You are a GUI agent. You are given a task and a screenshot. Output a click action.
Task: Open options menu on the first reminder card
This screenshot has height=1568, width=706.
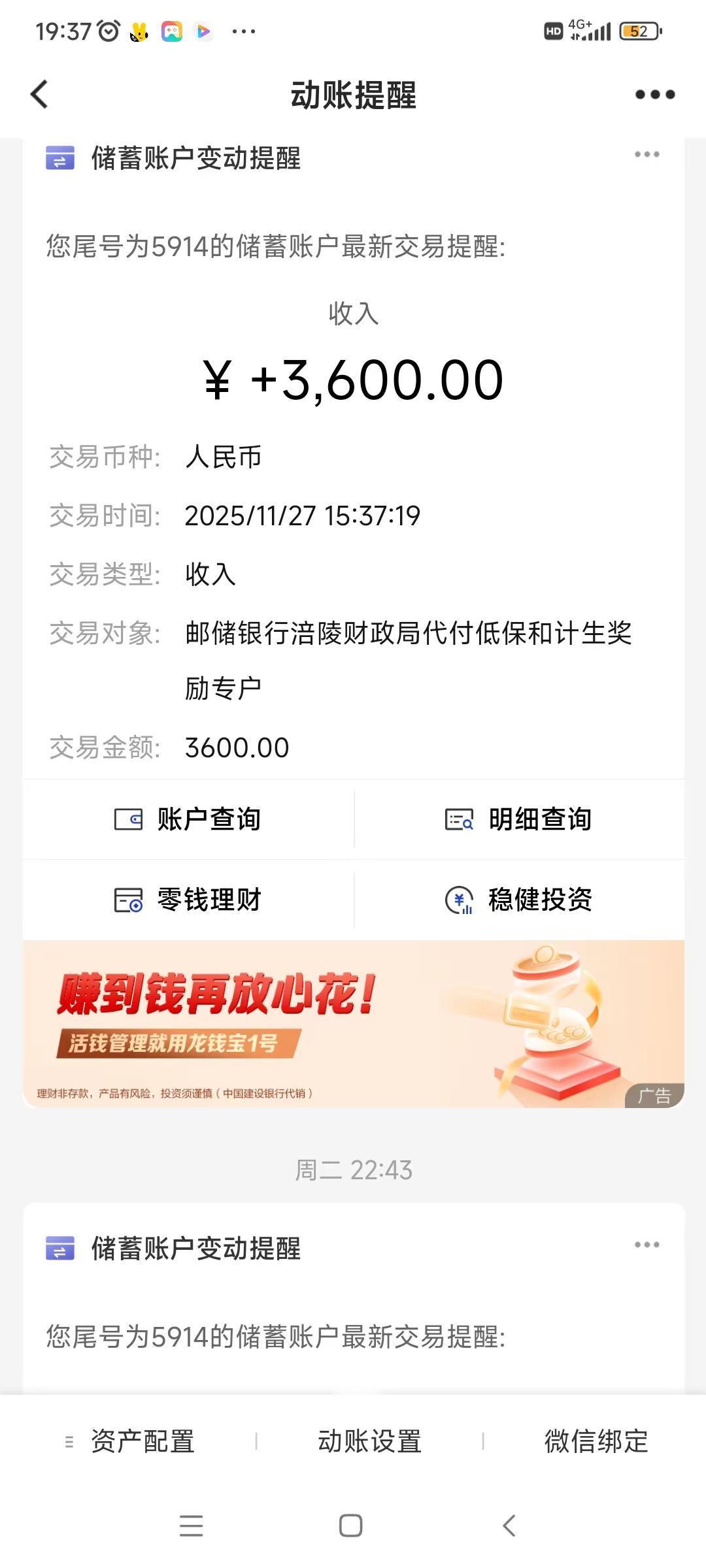646,155
